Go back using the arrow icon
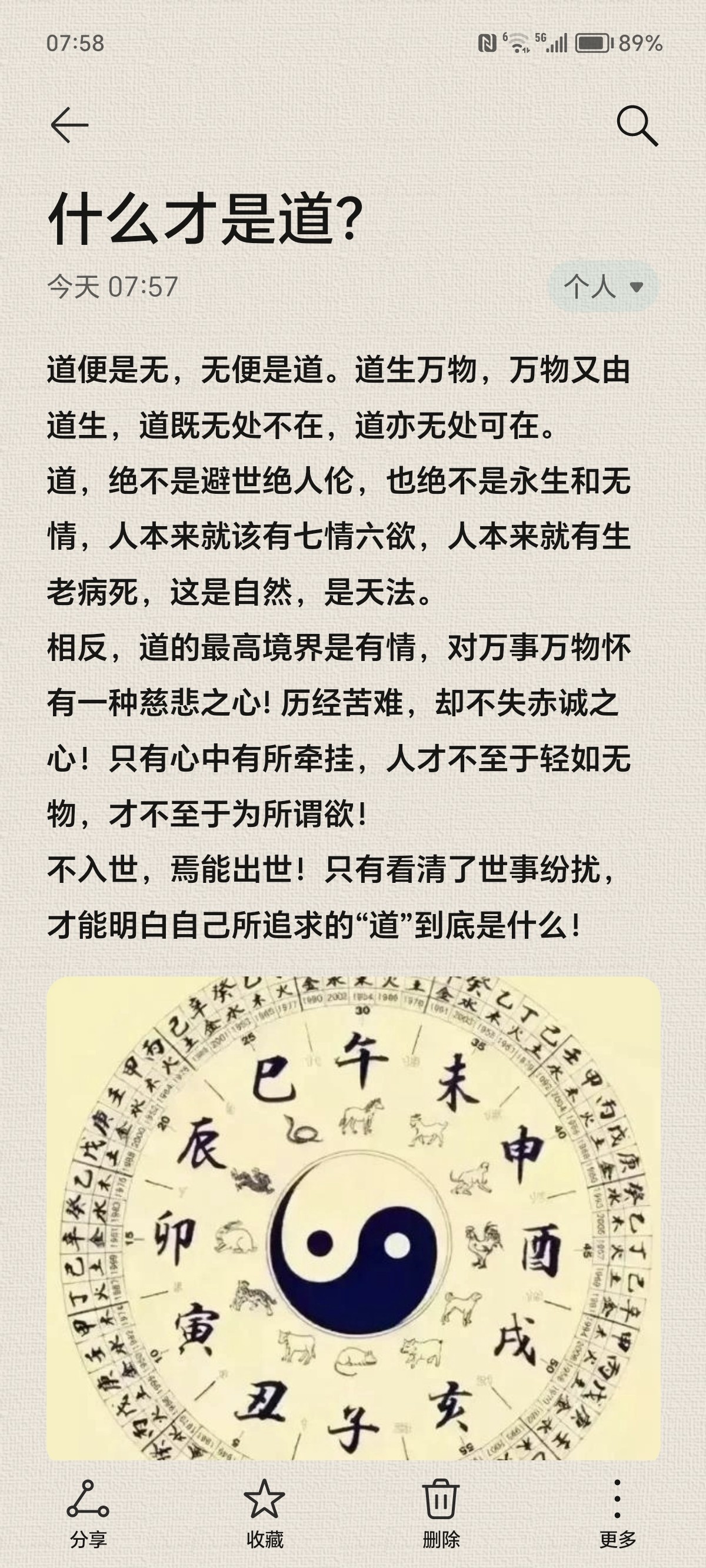Viewport: 706px width, 1568px height. 69,125
